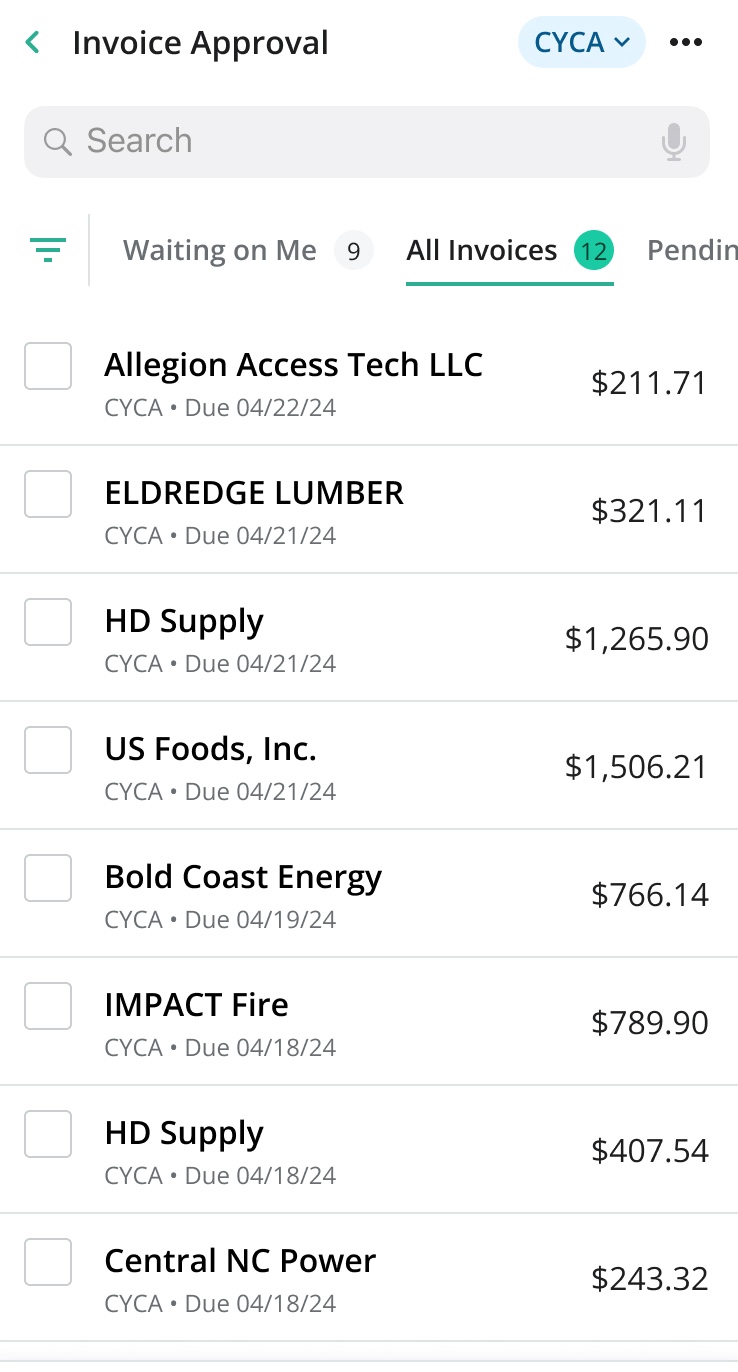Select the Bold Coast Energy checkbox

tap(48, 878)
